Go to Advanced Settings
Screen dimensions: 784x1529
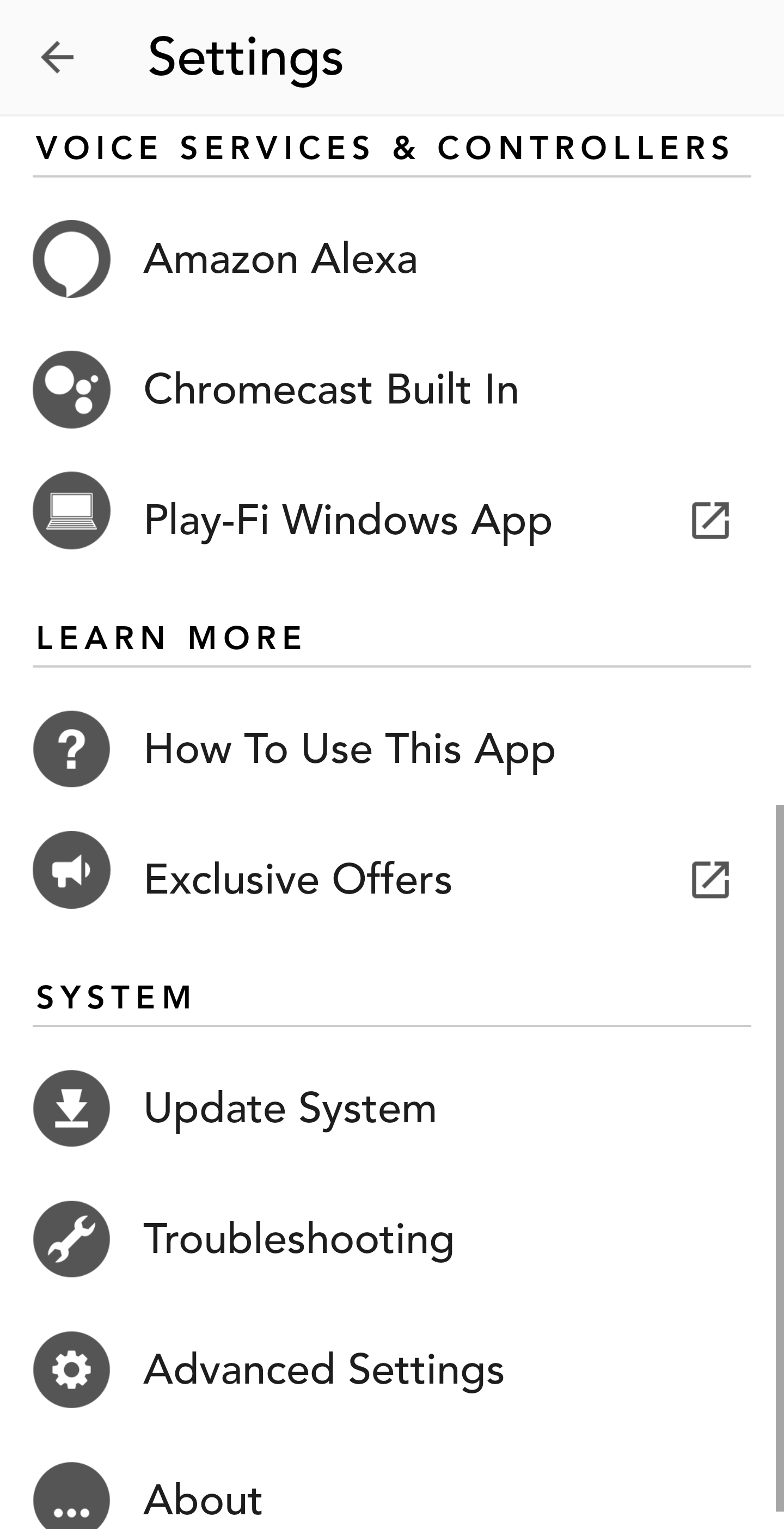(x=323, y=1369)
